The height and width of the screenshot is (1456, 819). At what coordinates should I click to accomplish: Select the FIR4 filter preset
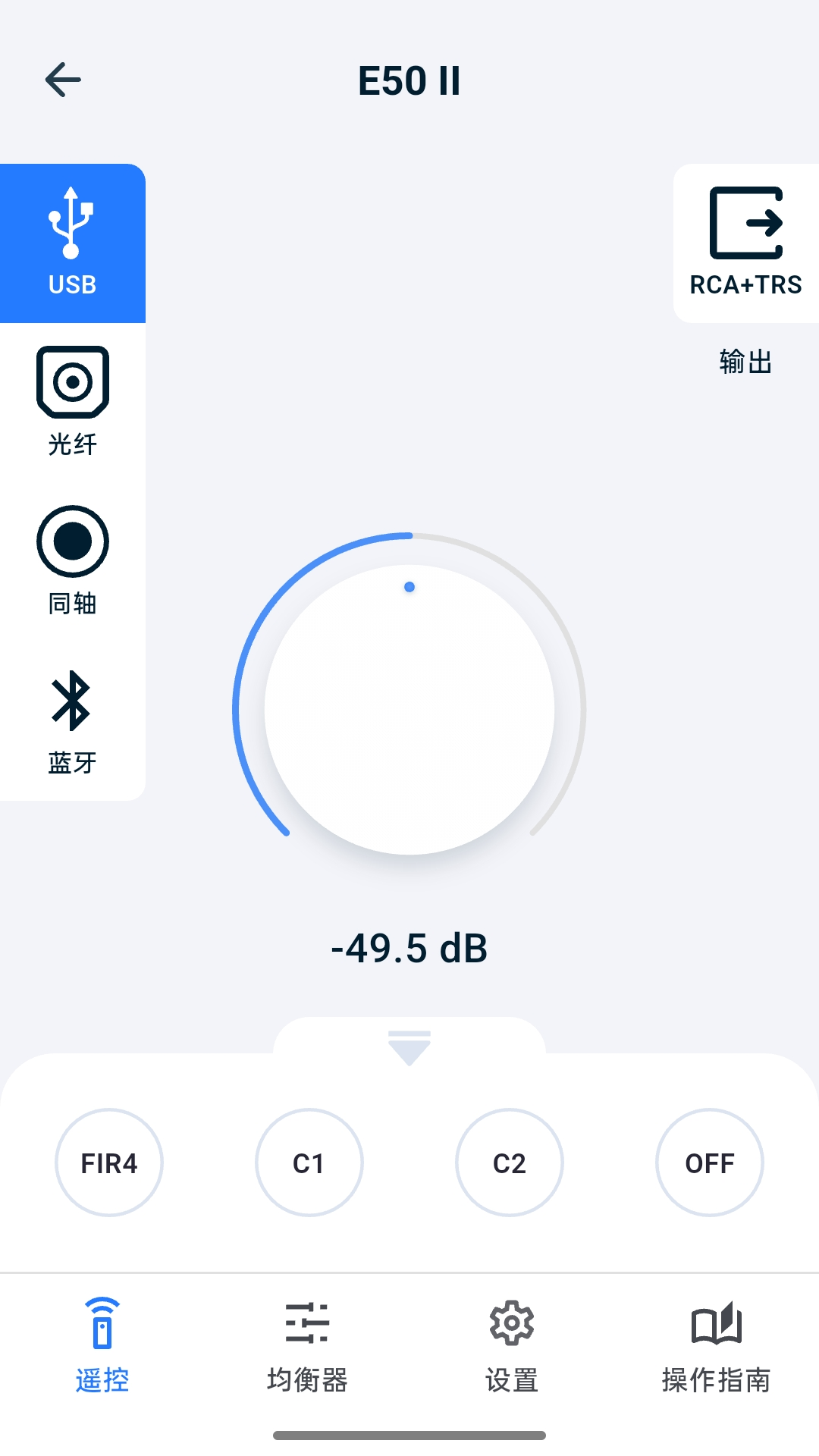109,1163
